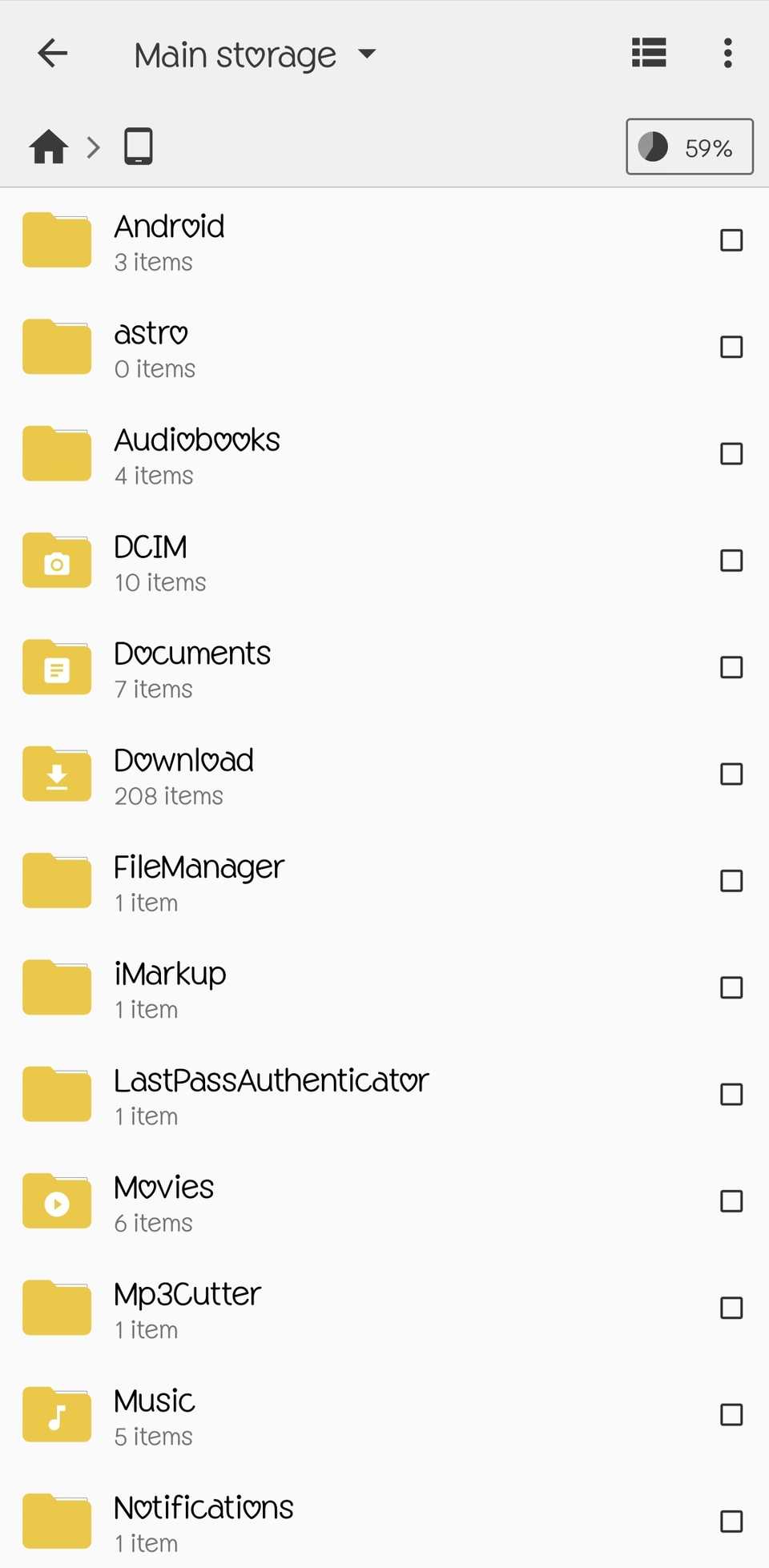Click the device storage icon in breadcrumb
The height and width of the screenshot is (1568, 769).
(x=138, y=146)
